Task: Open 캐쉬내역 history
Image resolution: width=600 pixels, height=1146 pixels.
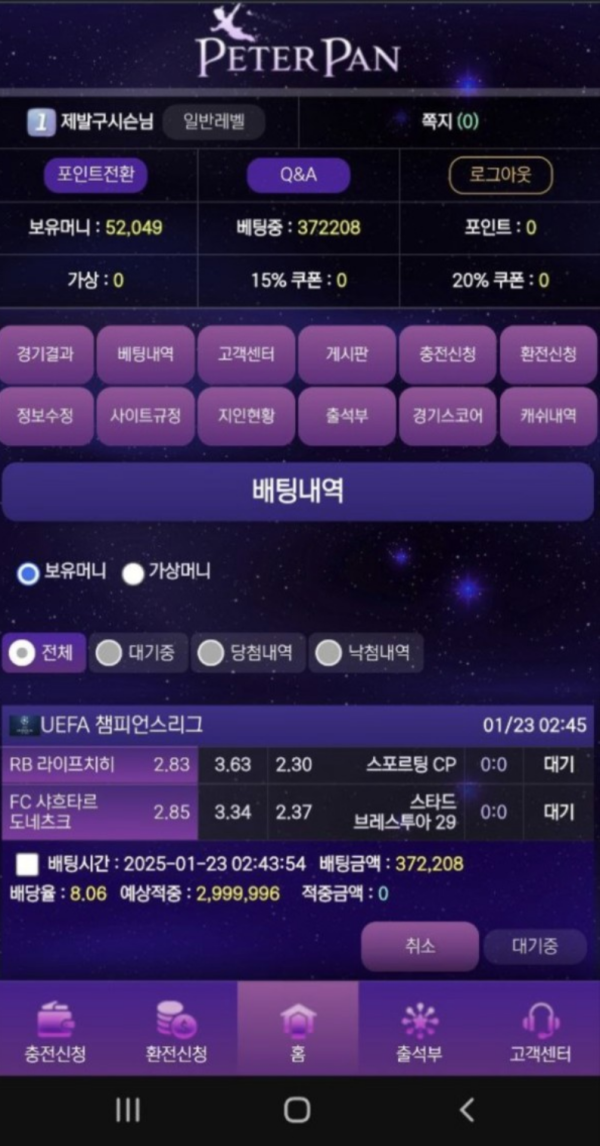Action: [x=548, y=415]
